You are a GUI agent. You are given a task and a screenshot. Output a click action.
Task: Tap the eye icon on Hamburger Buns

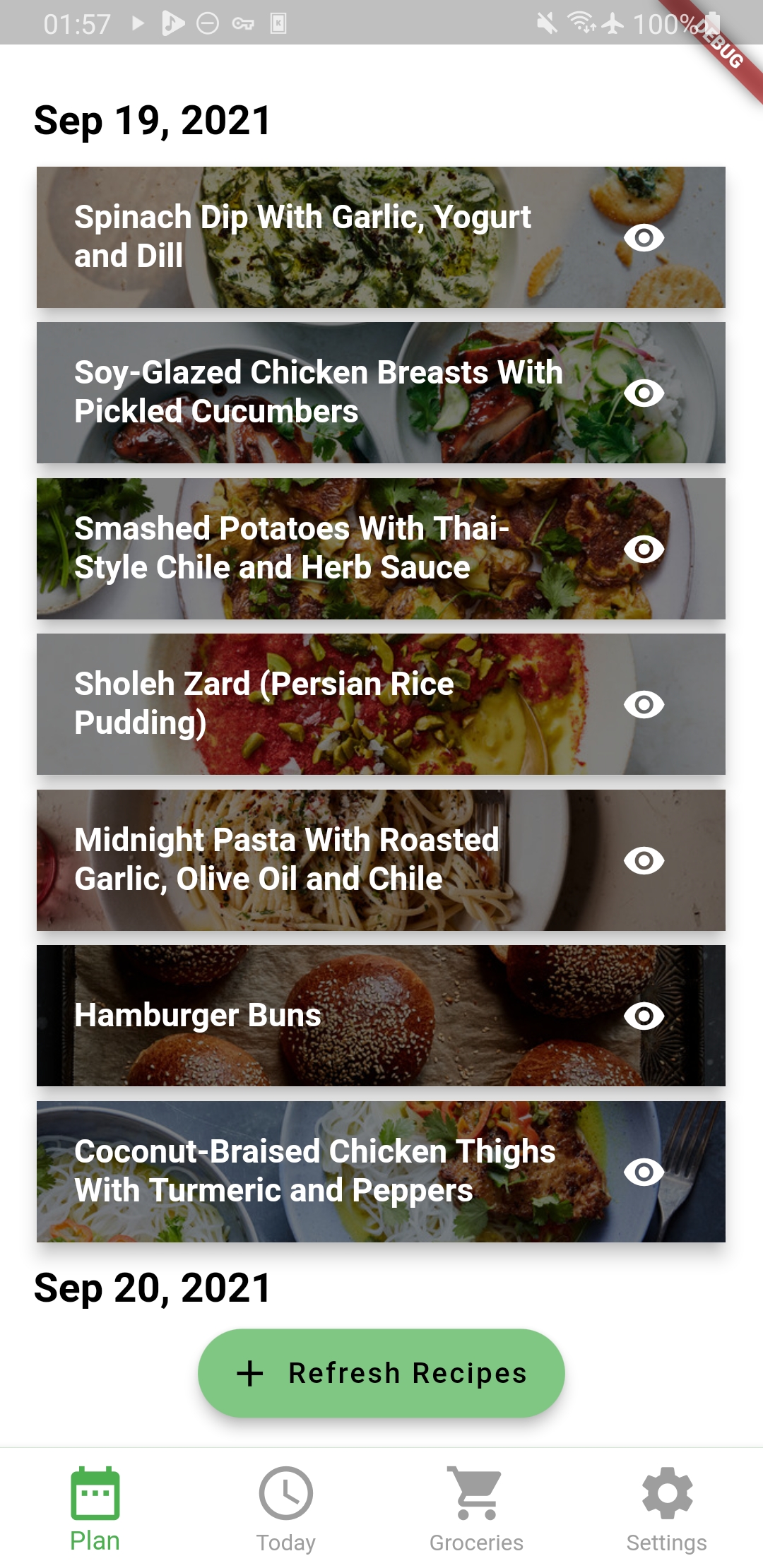point(644,1016)
